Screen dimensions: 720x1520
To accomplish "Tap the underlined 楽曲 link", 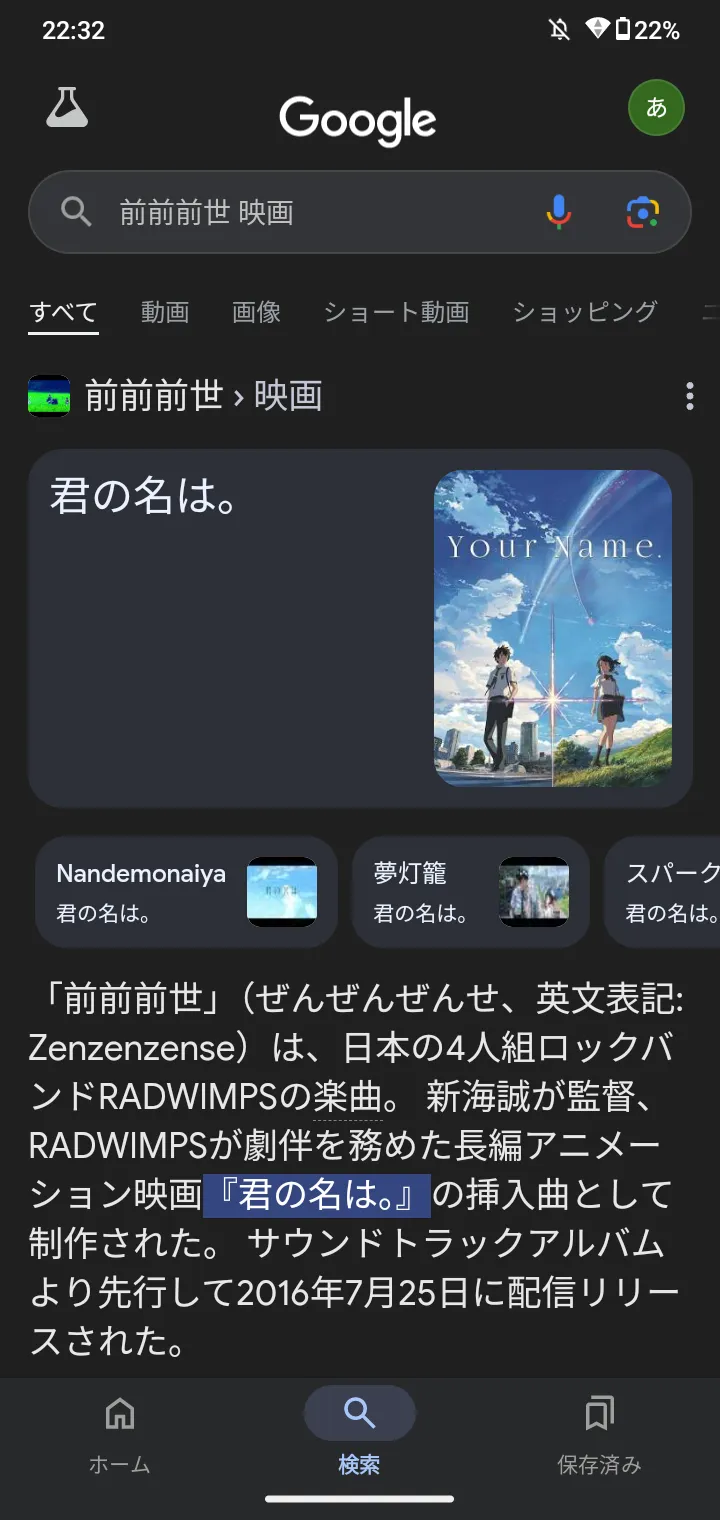I will (x=348, y=1097).
